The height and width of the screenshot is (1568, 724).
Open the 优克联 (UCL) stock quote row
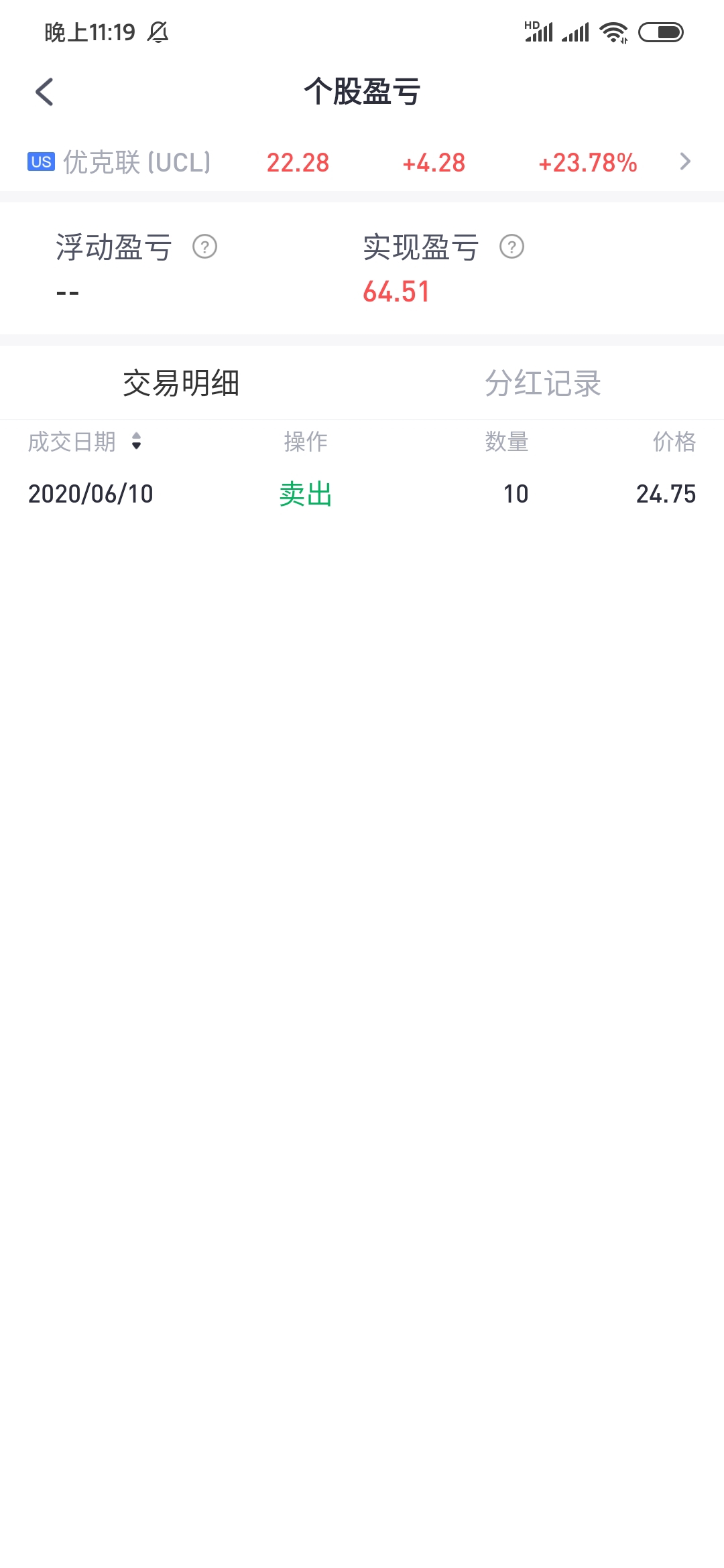pos(362,162)
